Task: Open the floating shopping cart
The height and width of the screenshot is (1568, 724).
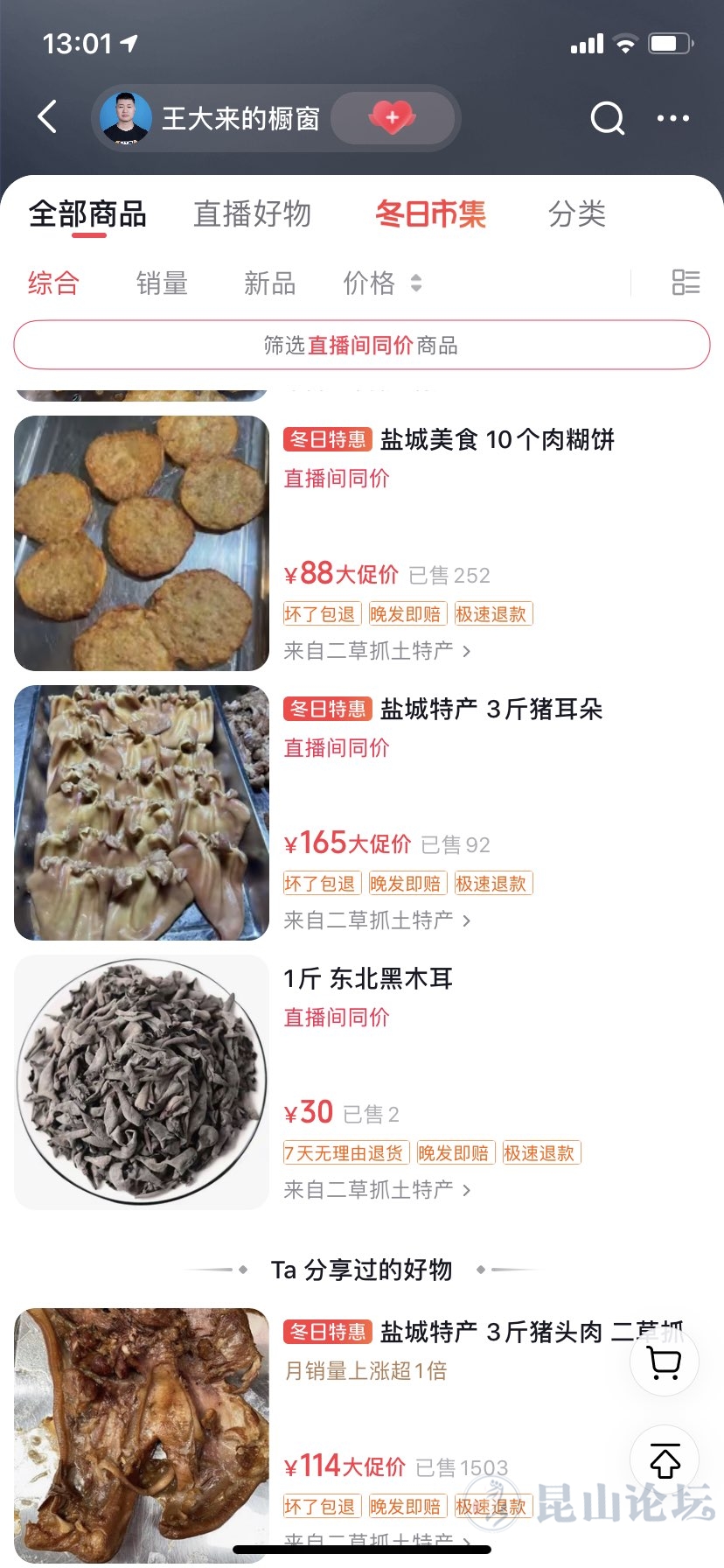Action: [x=665, y=1362]
